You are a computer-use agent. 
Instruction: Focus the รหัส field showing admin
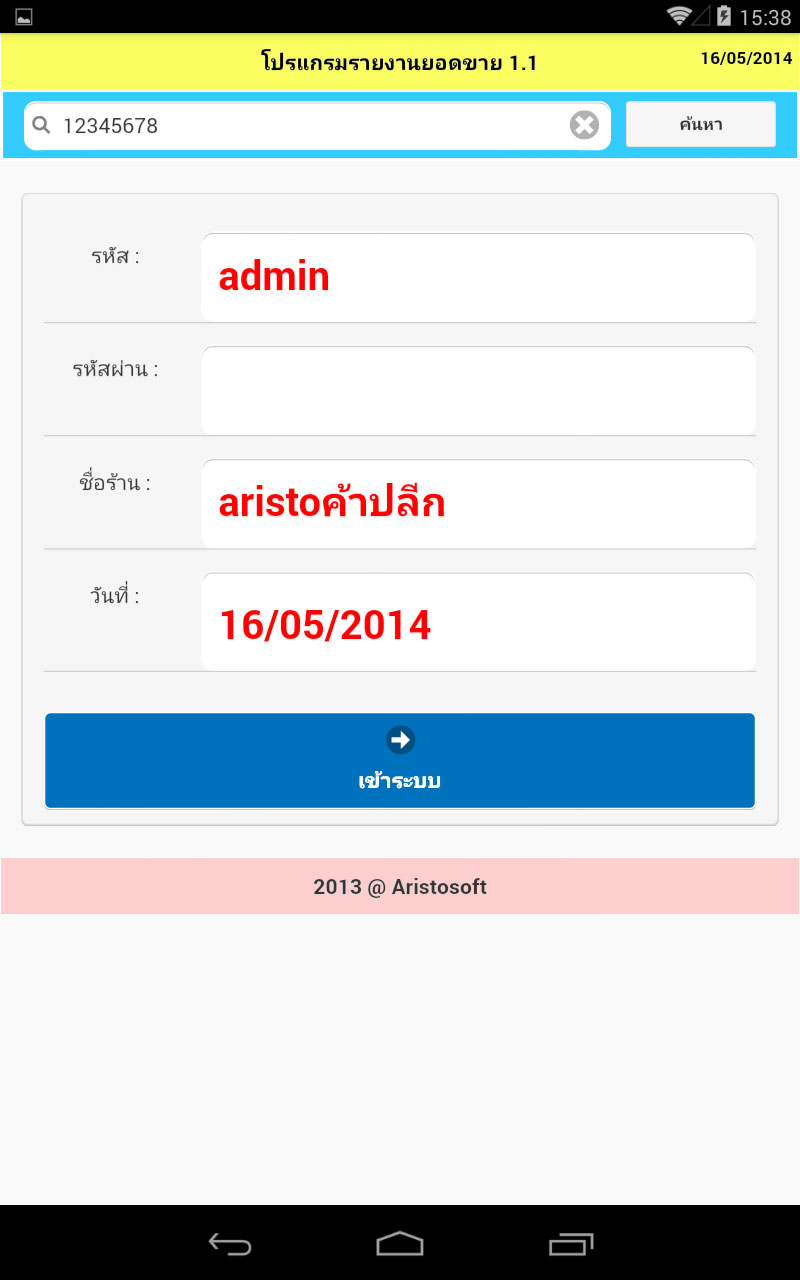478,278
